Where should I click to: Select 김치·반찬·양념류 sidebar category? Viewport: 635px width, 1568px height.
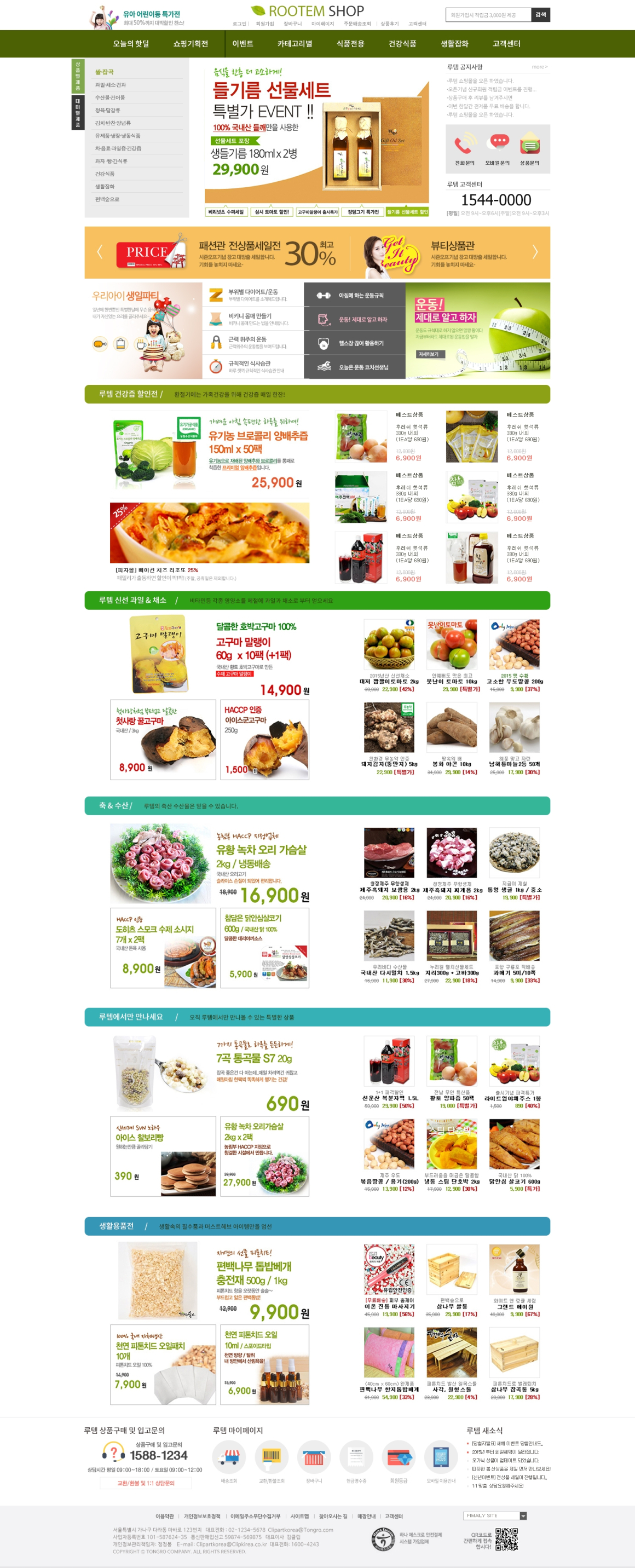113,123
